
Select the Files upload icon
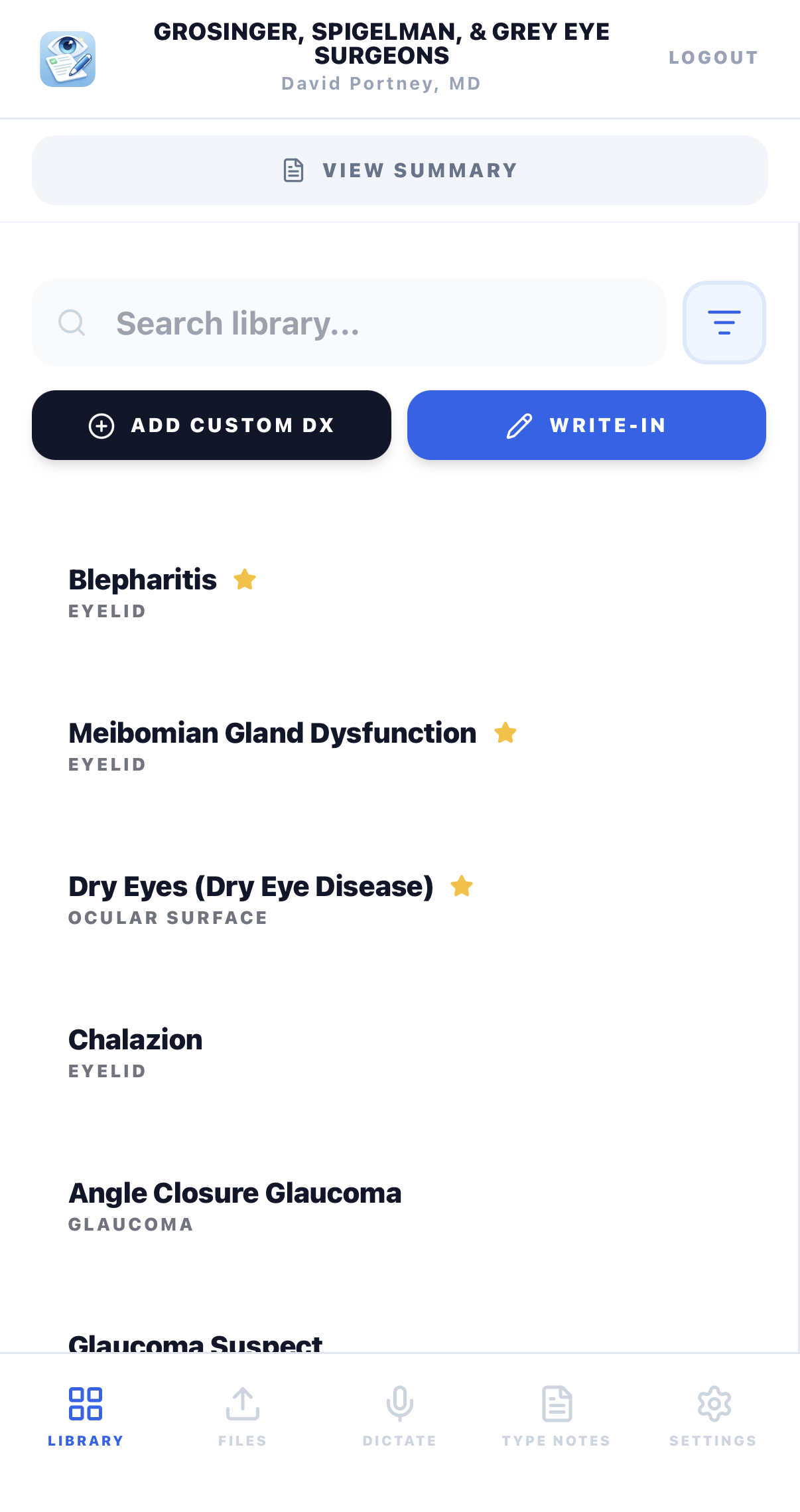[x=243, y=1404]
